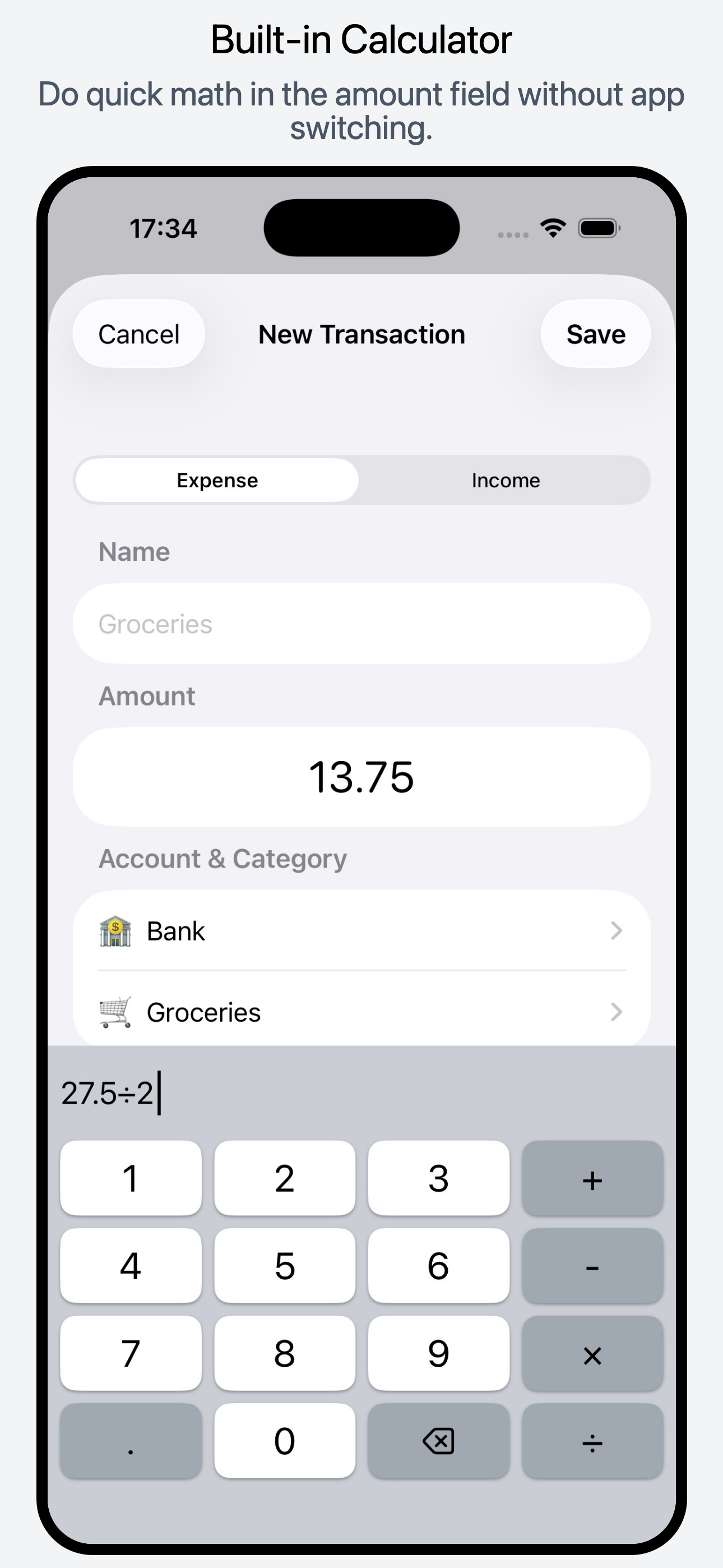Open the Groceries category picker
Viewport: 723px width, 1568px height.
pyautogui.click(x=361, y=1011)
